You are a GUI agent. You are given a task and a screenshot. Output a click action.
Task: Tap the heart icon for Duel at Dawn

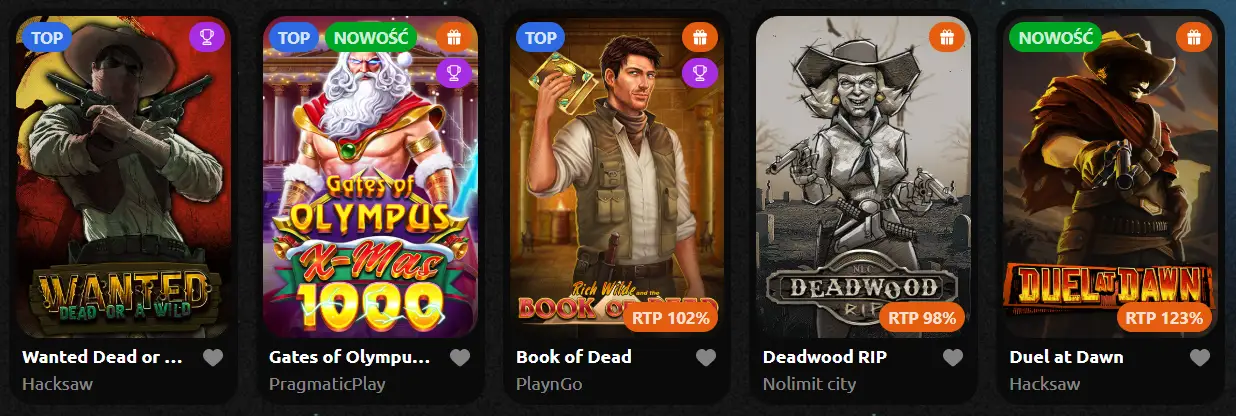pos(1200,358)
